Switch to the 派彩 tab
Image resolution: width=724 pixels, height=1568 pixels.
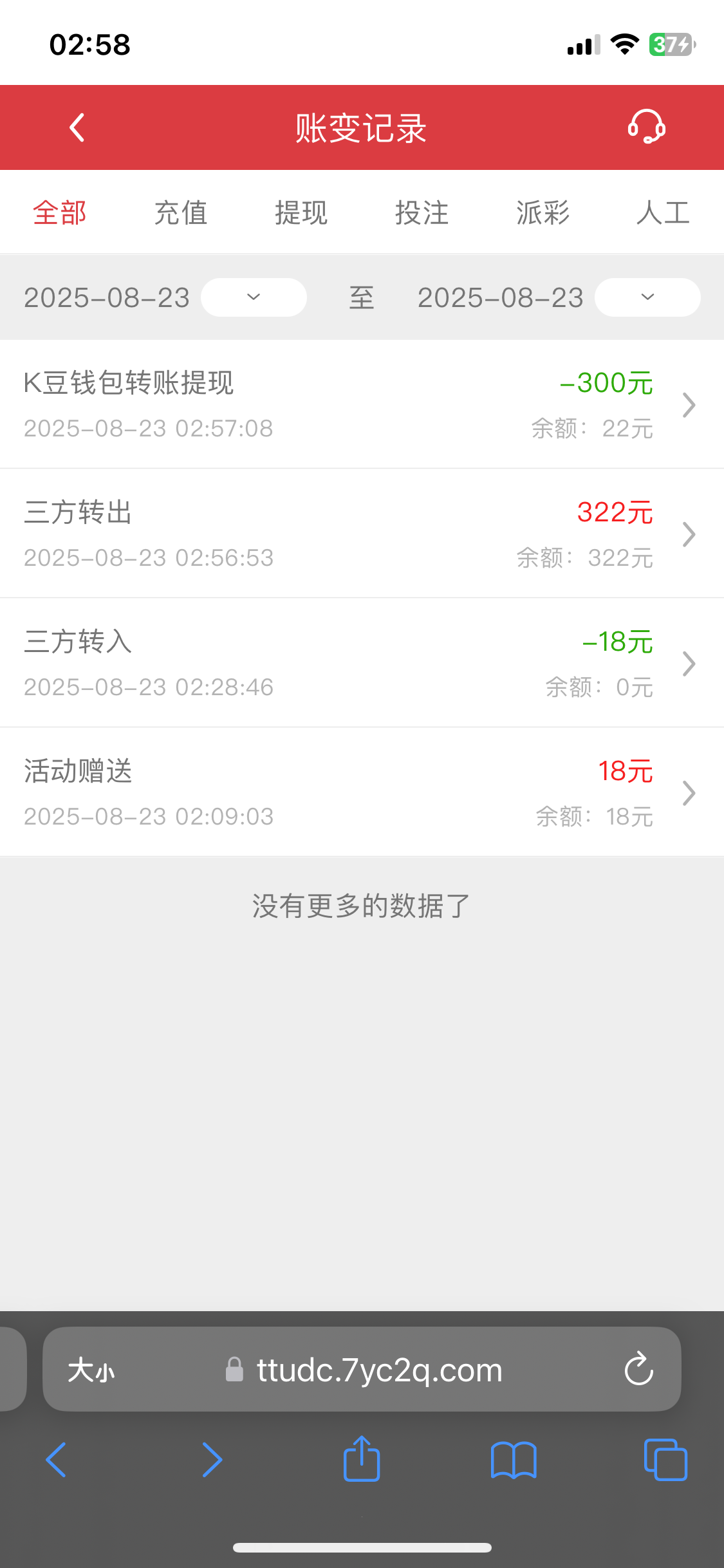click(x=543, y=212)
